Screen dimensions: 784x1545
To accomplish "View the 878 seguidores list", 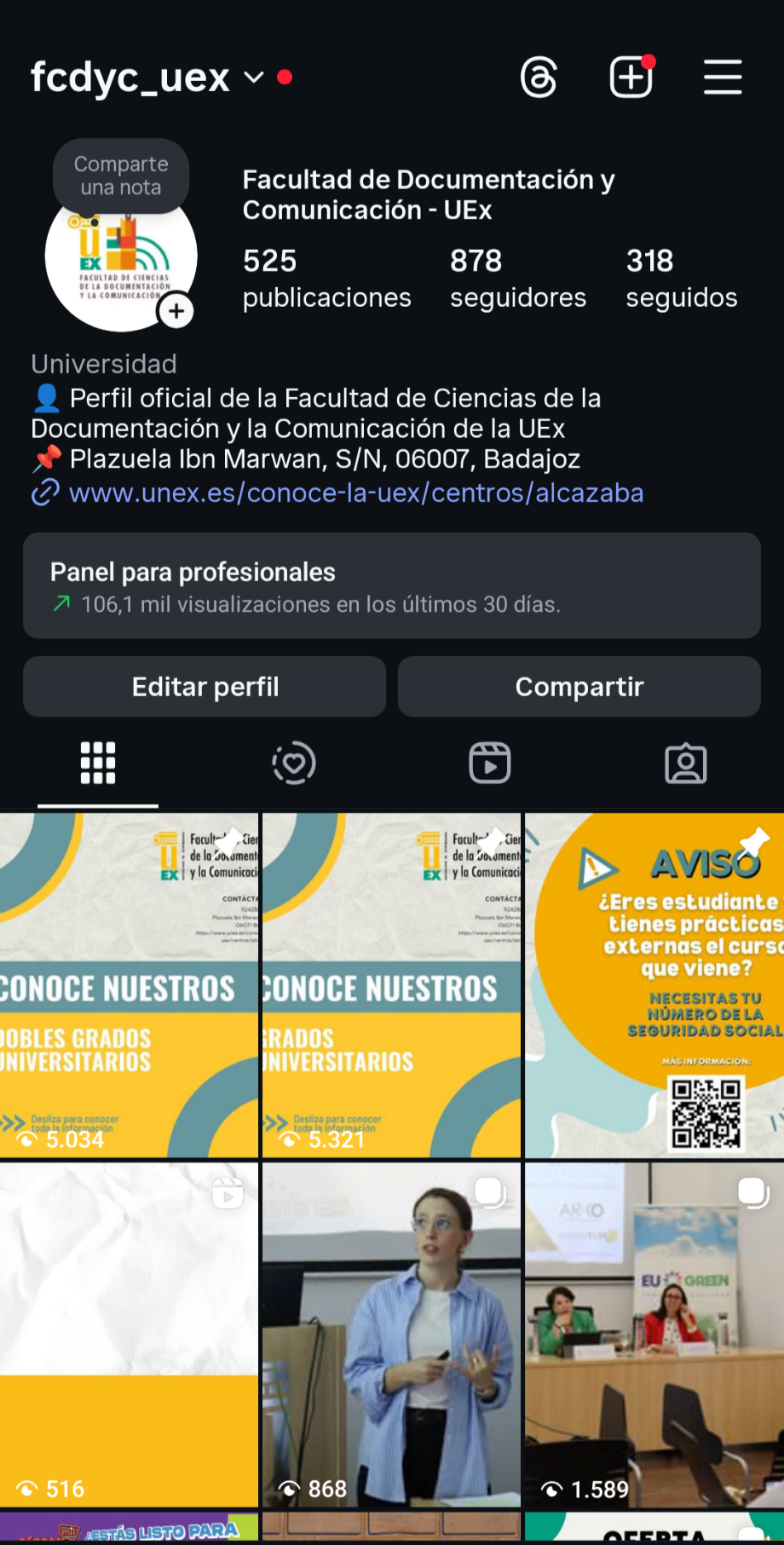I will pos(517,278).
